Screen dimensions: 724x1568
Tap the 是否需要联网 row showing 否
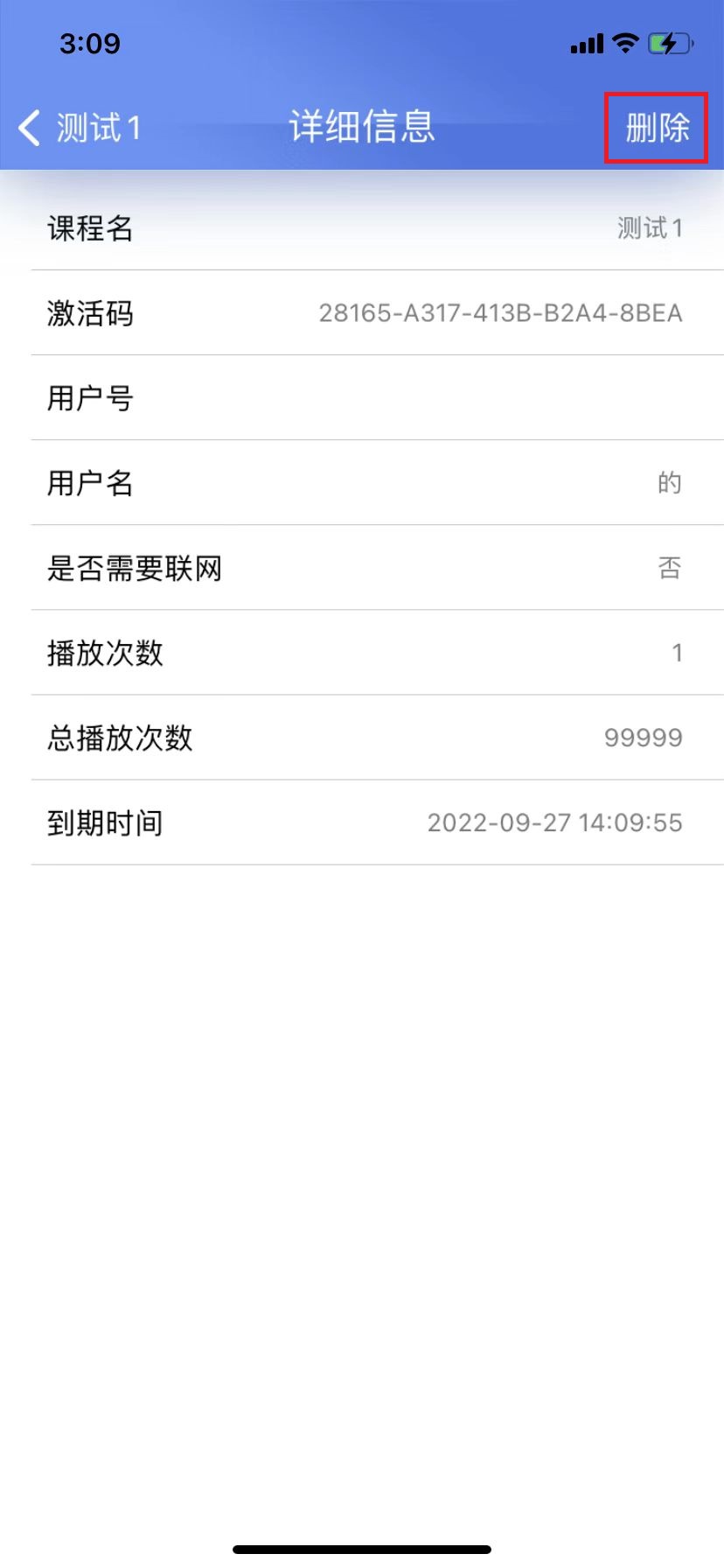pyautogui.click(x=362, y=567)
